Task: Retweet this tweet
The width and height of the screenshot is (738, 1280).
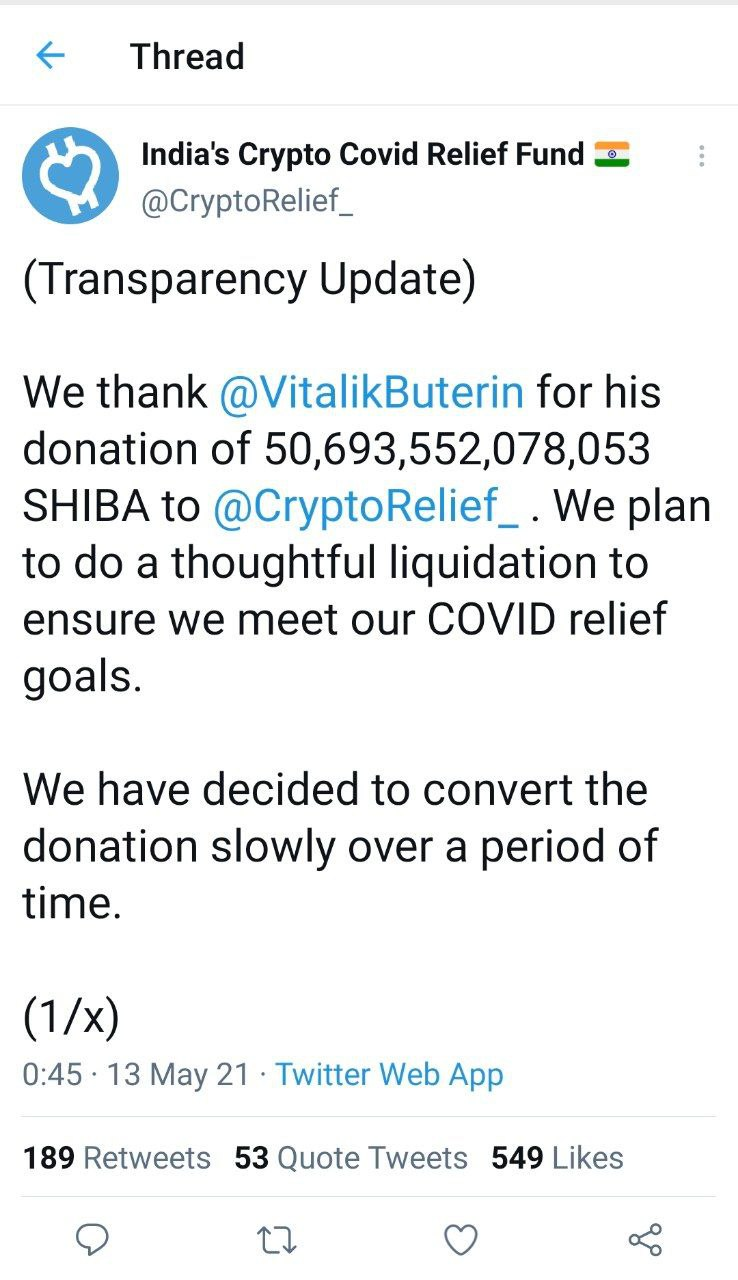Action: coord(277,1240)
